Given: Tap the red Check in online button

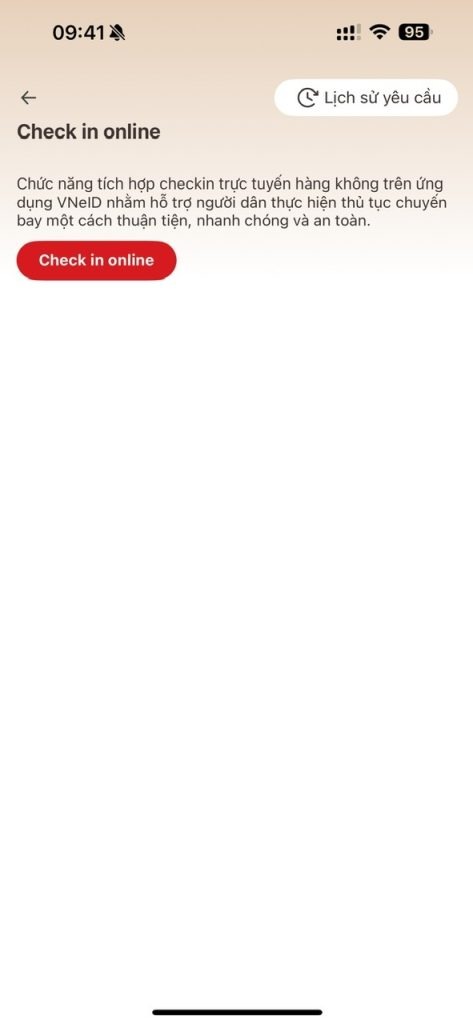Looking at the screenshot, I should click(x=97, y=261).
